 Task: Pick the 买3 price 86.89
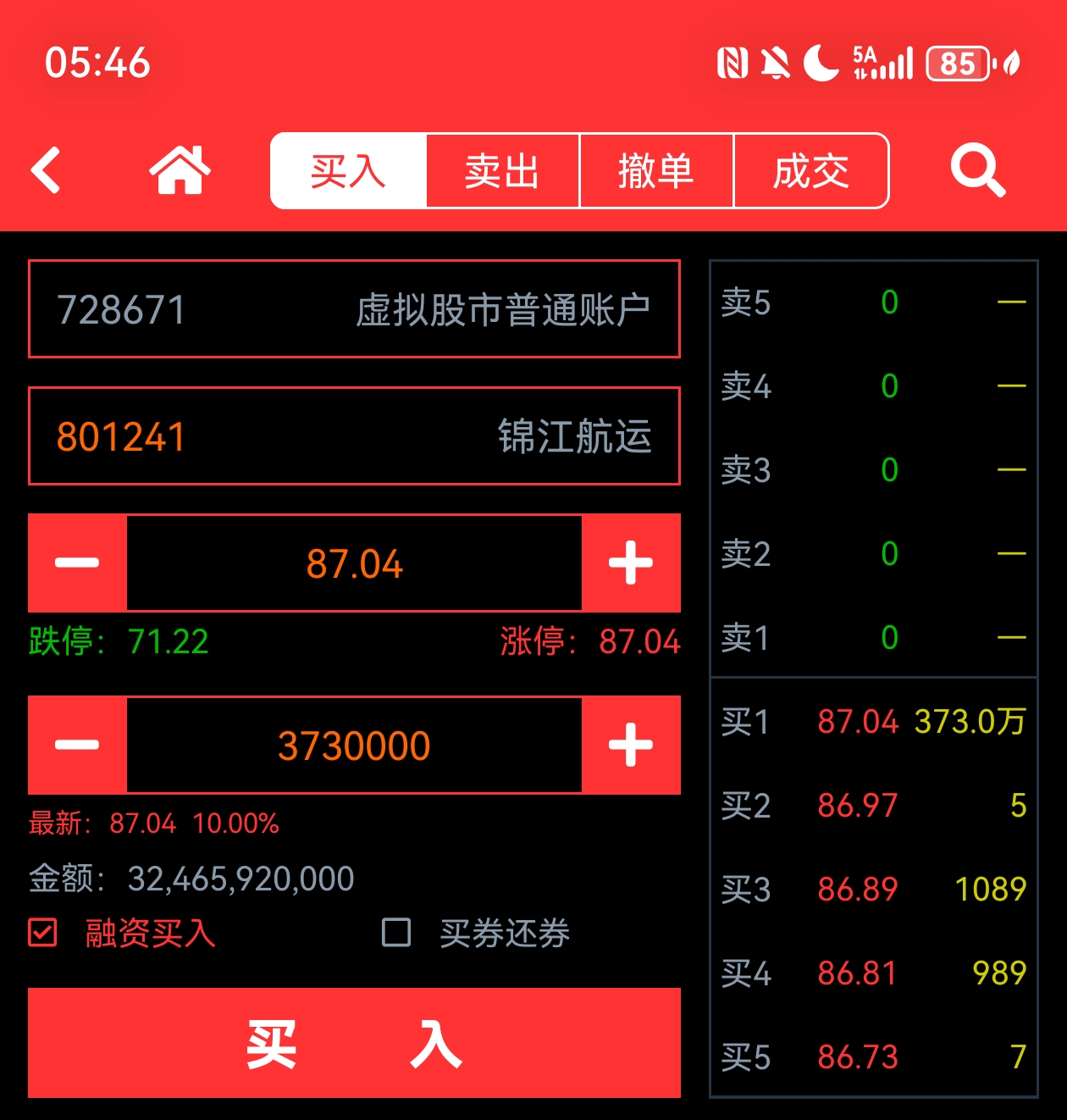(857, 890)
